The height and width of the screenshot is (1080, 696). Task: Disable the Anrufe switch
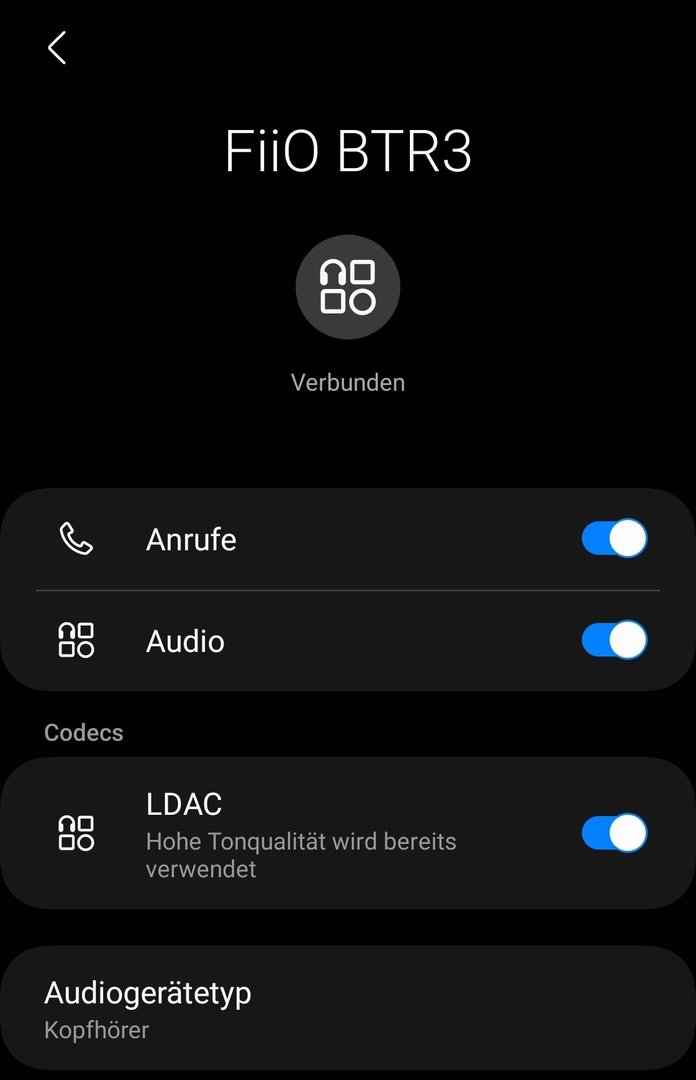tap(614, 539)
